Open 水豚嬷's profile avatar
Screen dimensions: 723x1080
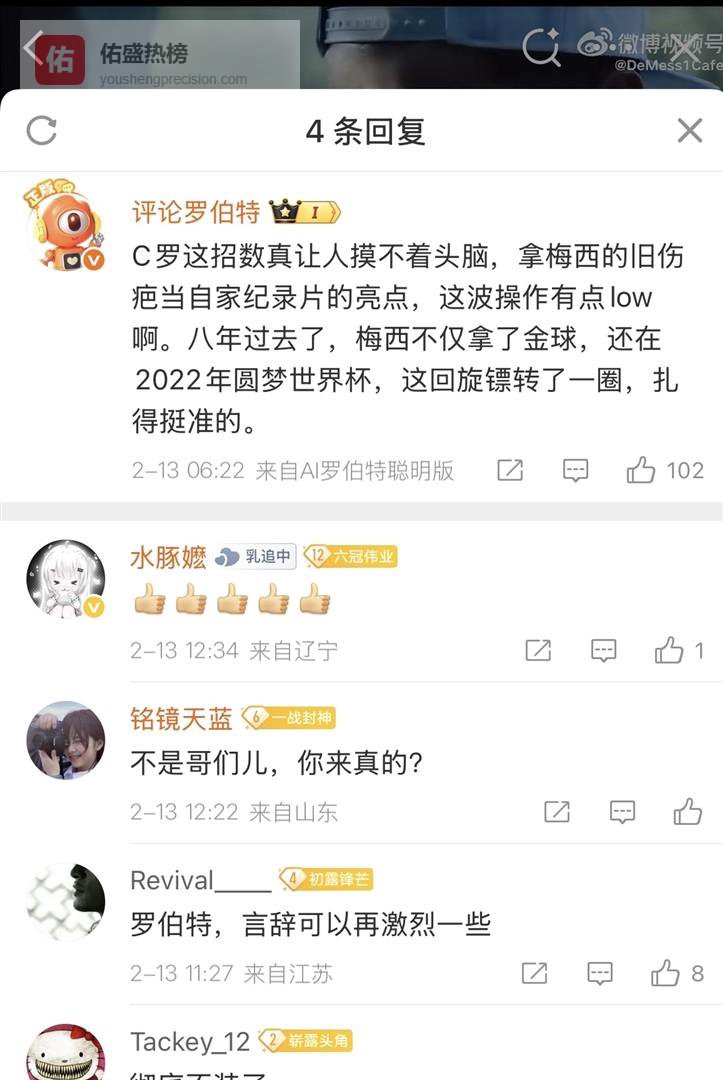click(x=65, y=578)
